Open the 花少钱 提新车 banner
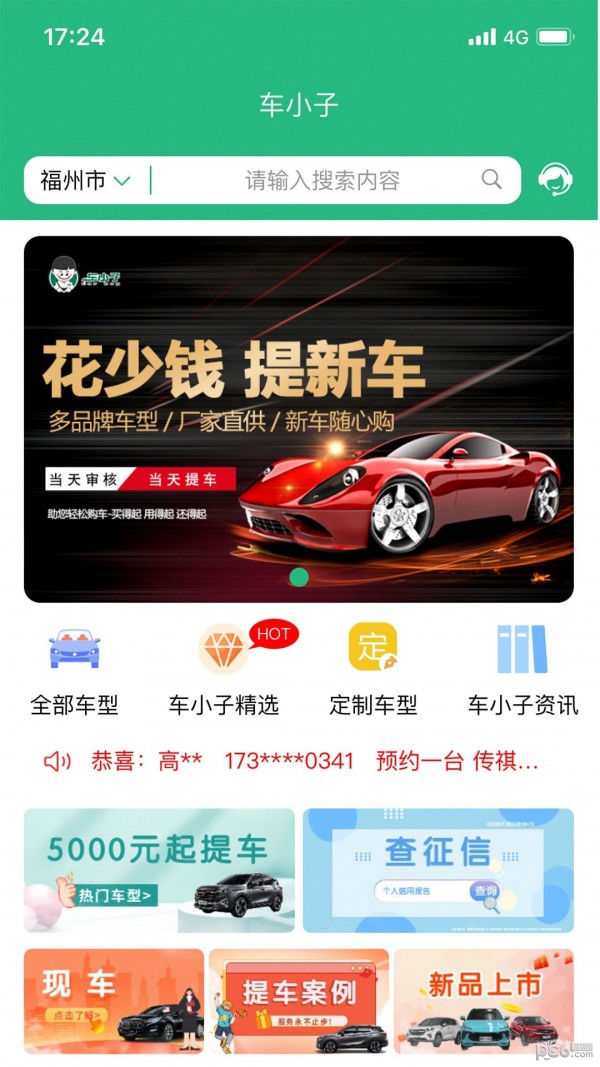The height and width of the screenshot is (1067, 600). (299, 418)
